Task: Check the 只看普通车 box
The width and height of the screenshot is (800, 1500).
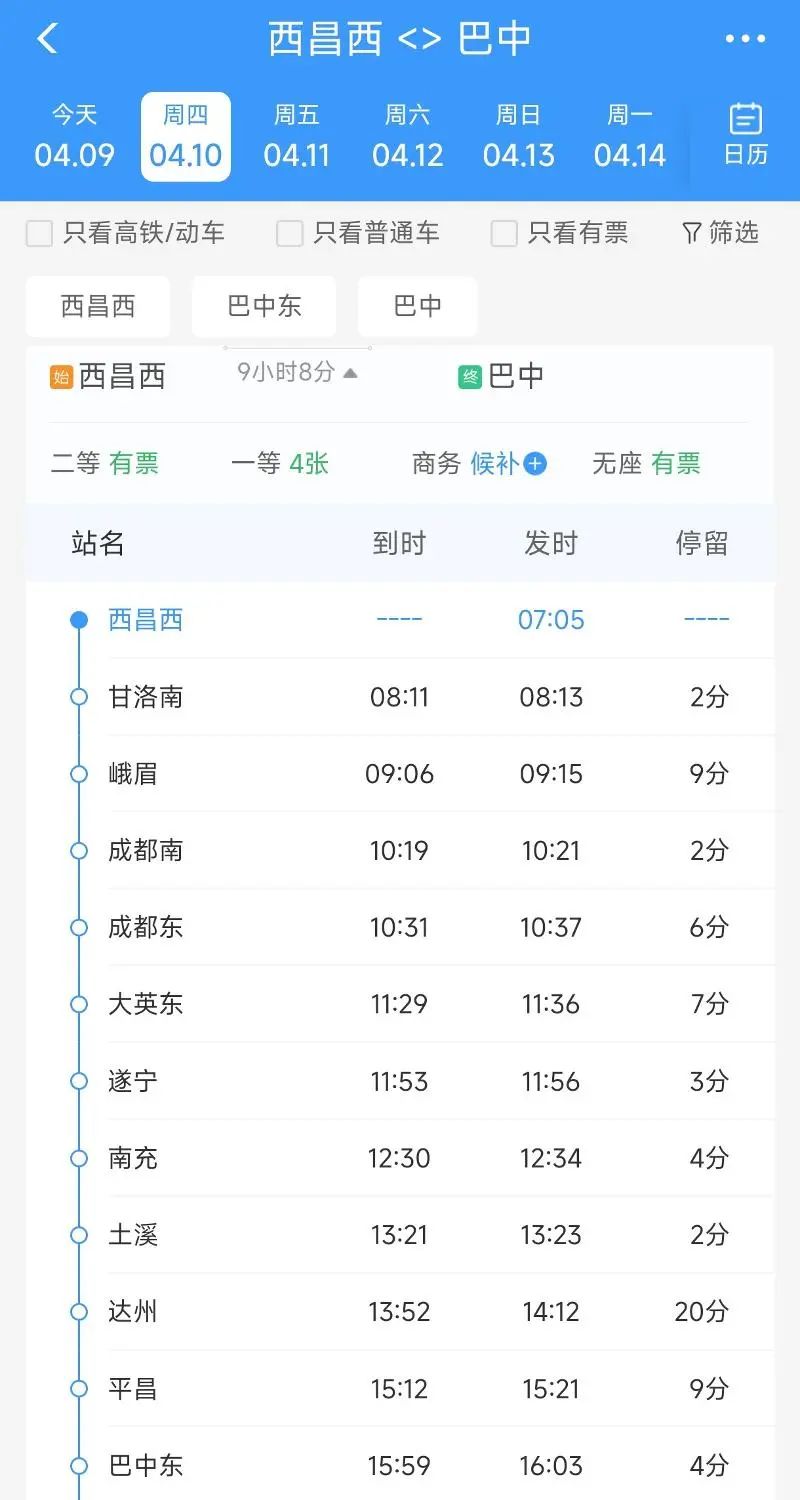Action: 290,234
